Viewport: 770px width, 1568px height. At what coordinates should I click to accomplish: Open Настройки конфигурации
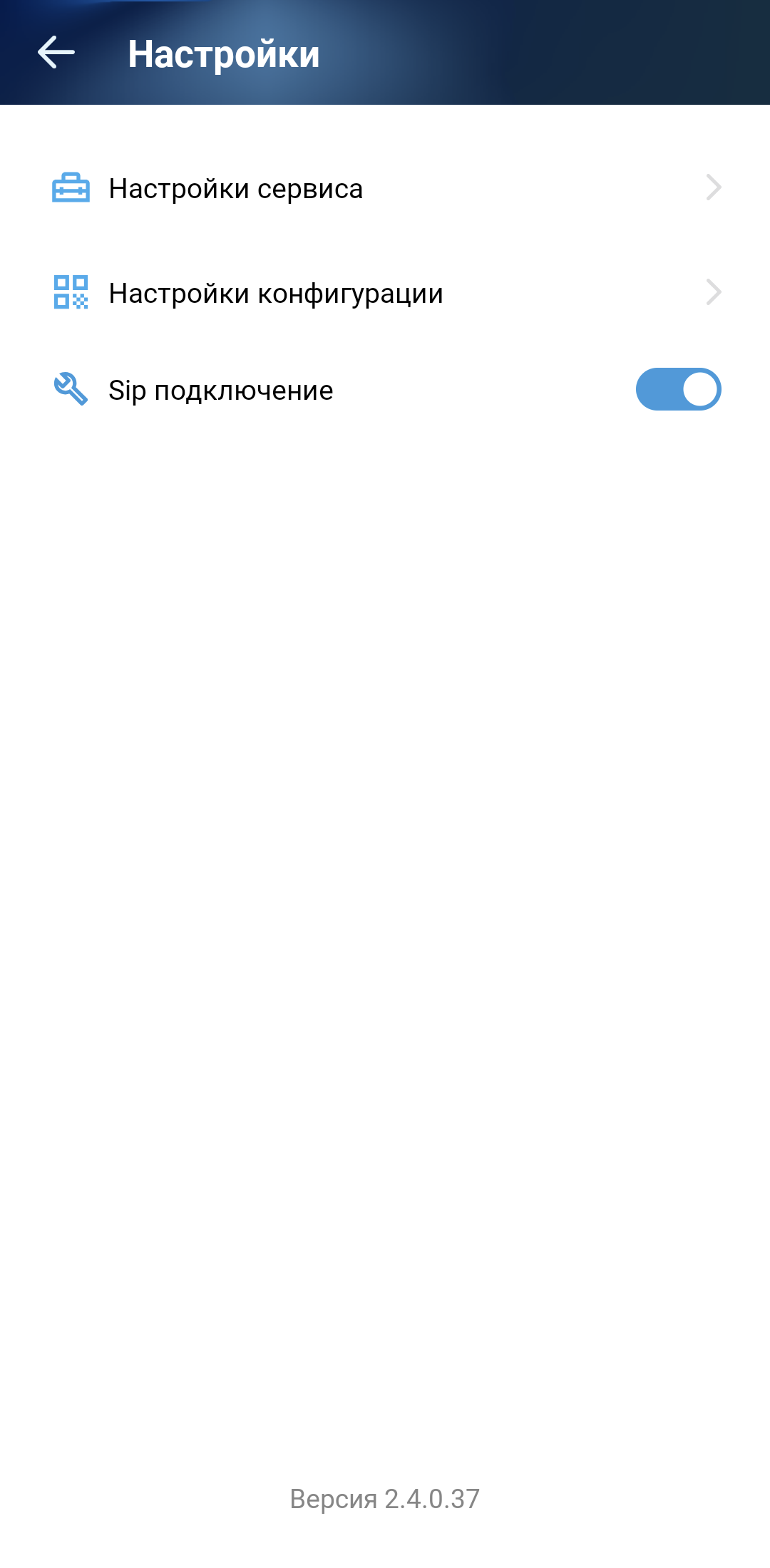385,292
